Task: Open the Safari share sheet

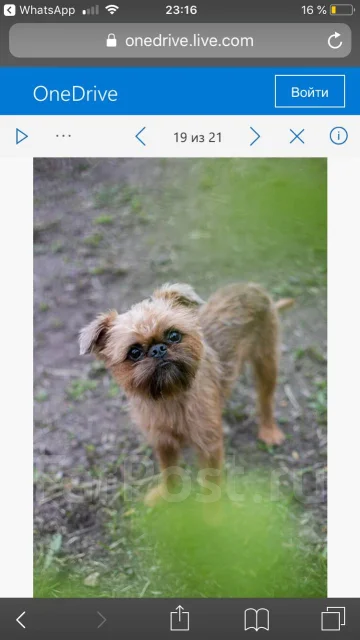Action: click(x=180, y=618)
